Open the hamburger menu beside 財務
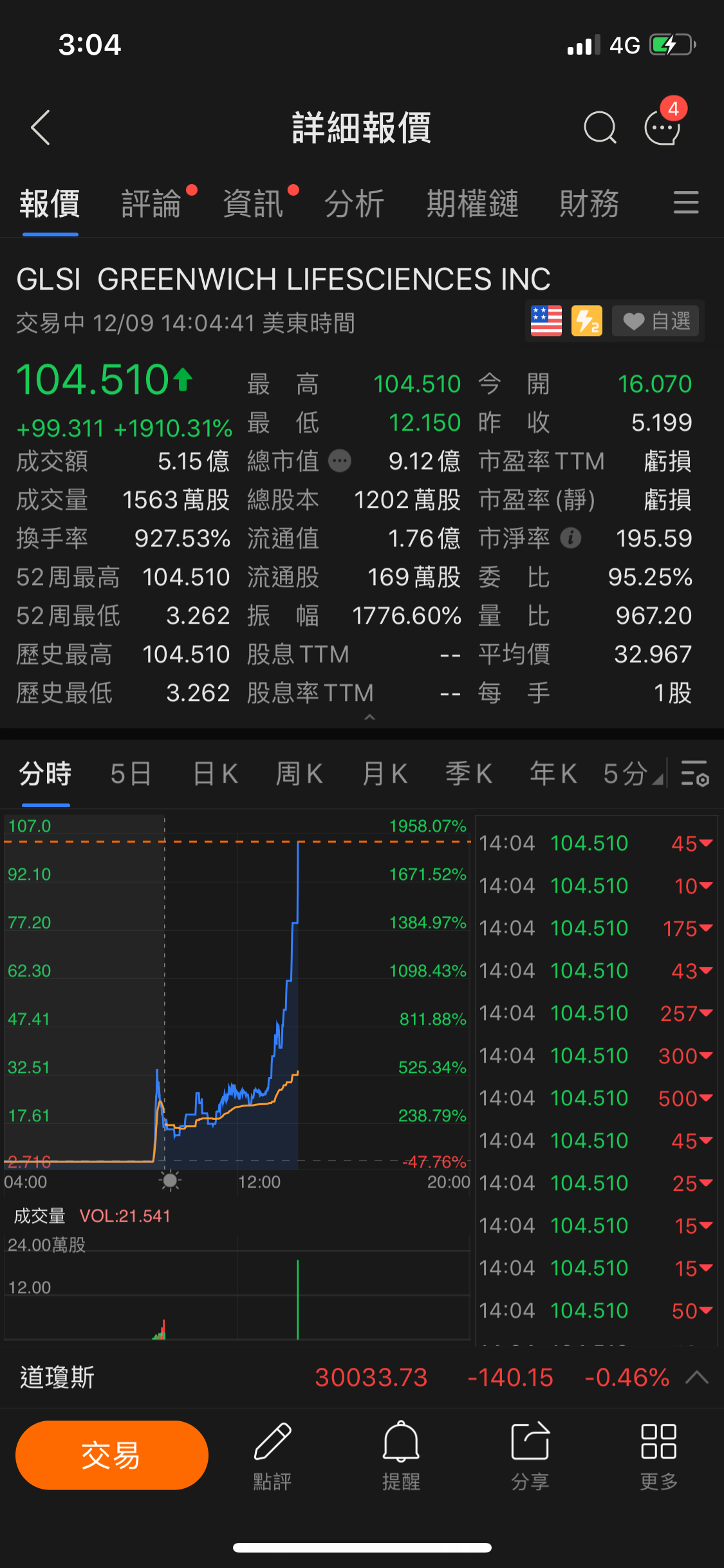Viewport: 724px width, 1568px height. pos(686,203)
